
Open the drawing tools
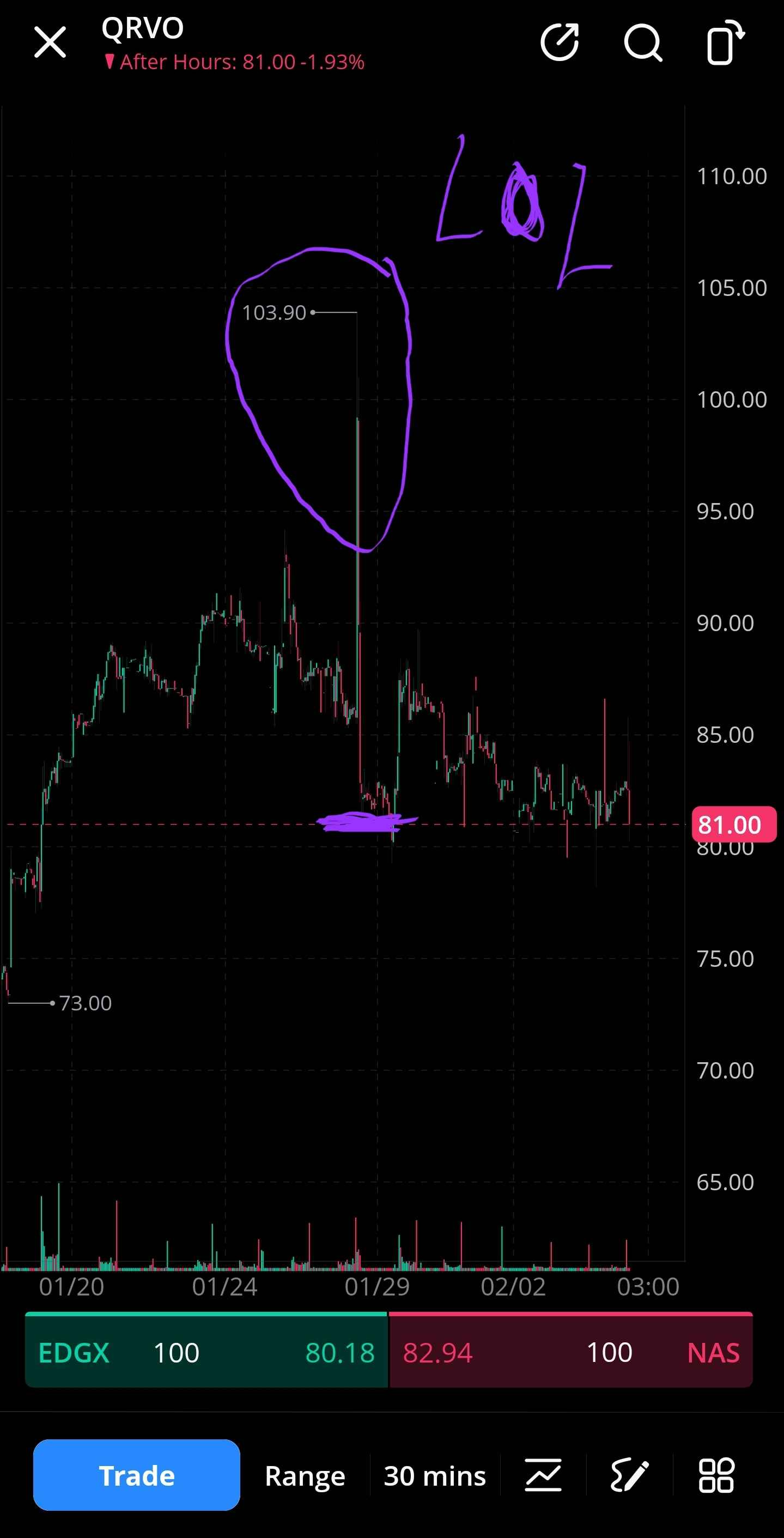[629, 1475]
